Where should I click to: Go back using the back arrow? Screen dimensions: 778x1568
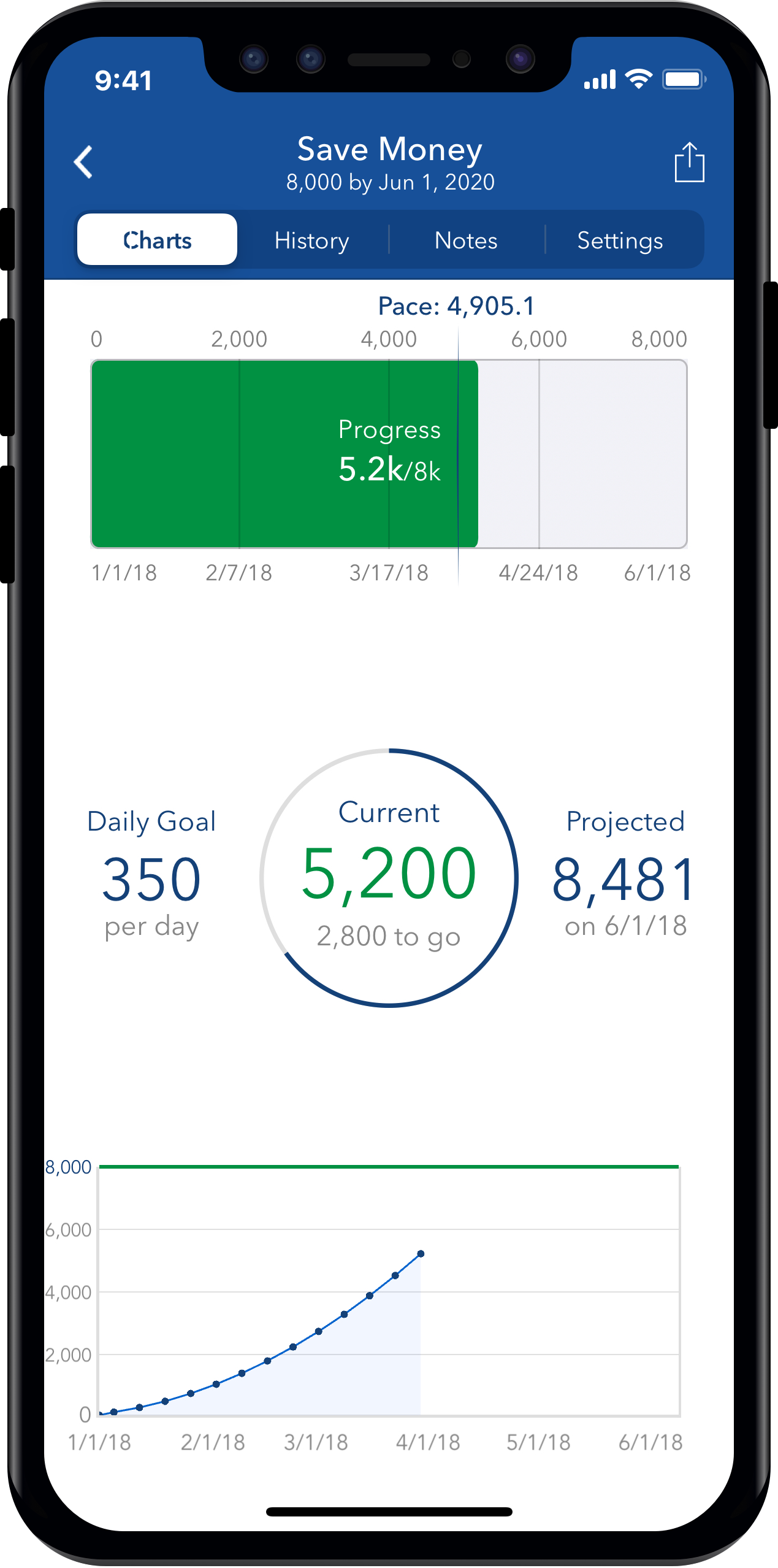click(83, 162)
